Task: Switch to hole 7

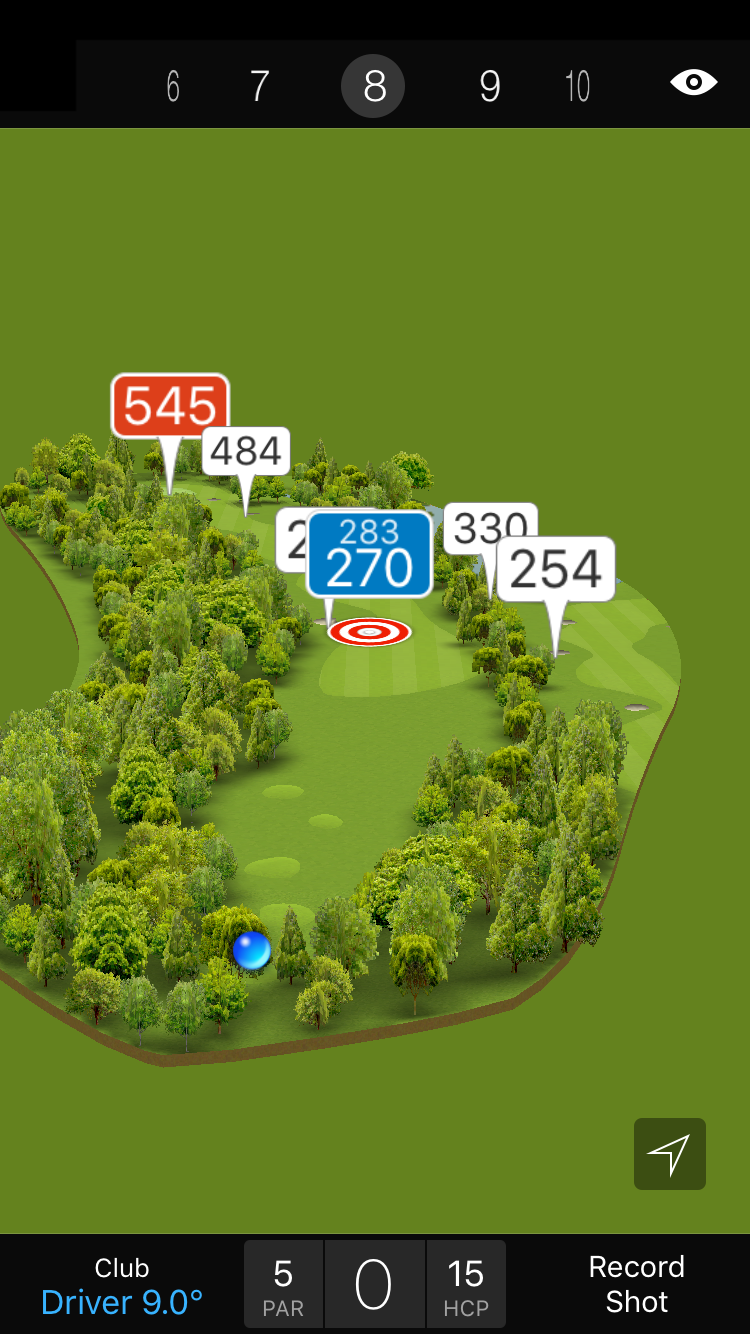Action: click(259, 87)
